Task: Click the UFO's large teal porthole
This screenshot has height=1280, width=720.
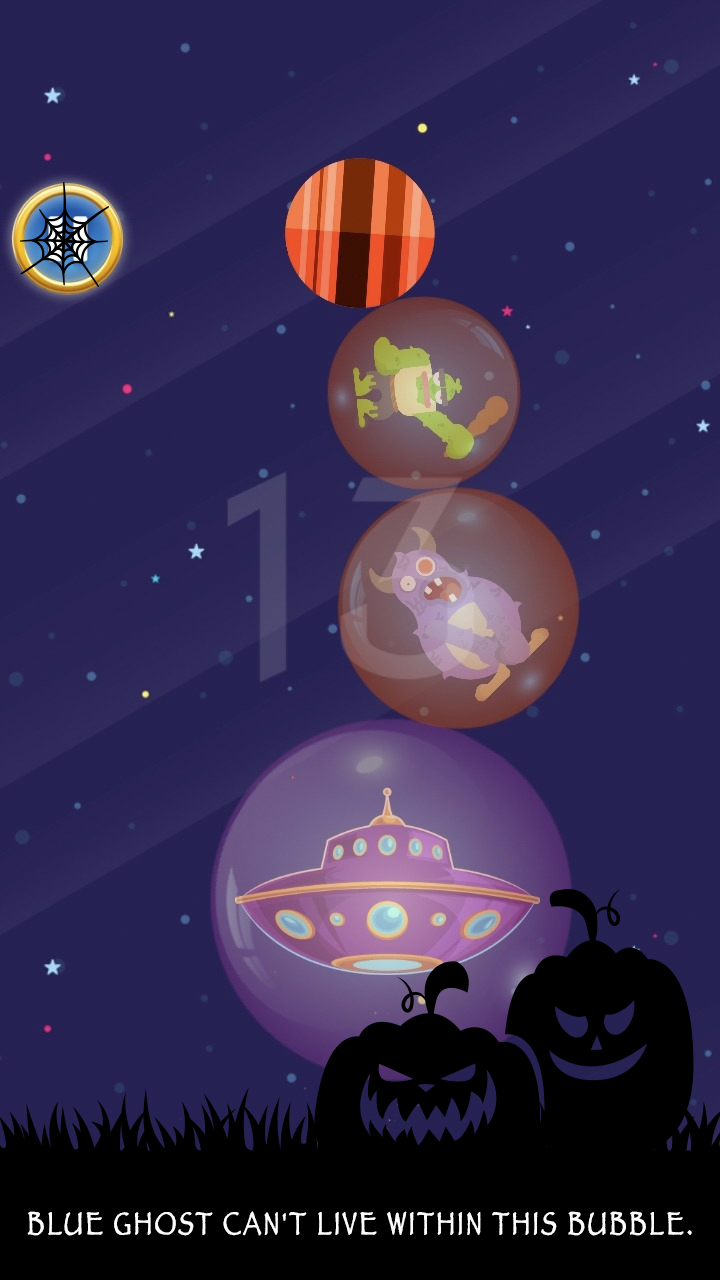Action: [x=385, y=920]
